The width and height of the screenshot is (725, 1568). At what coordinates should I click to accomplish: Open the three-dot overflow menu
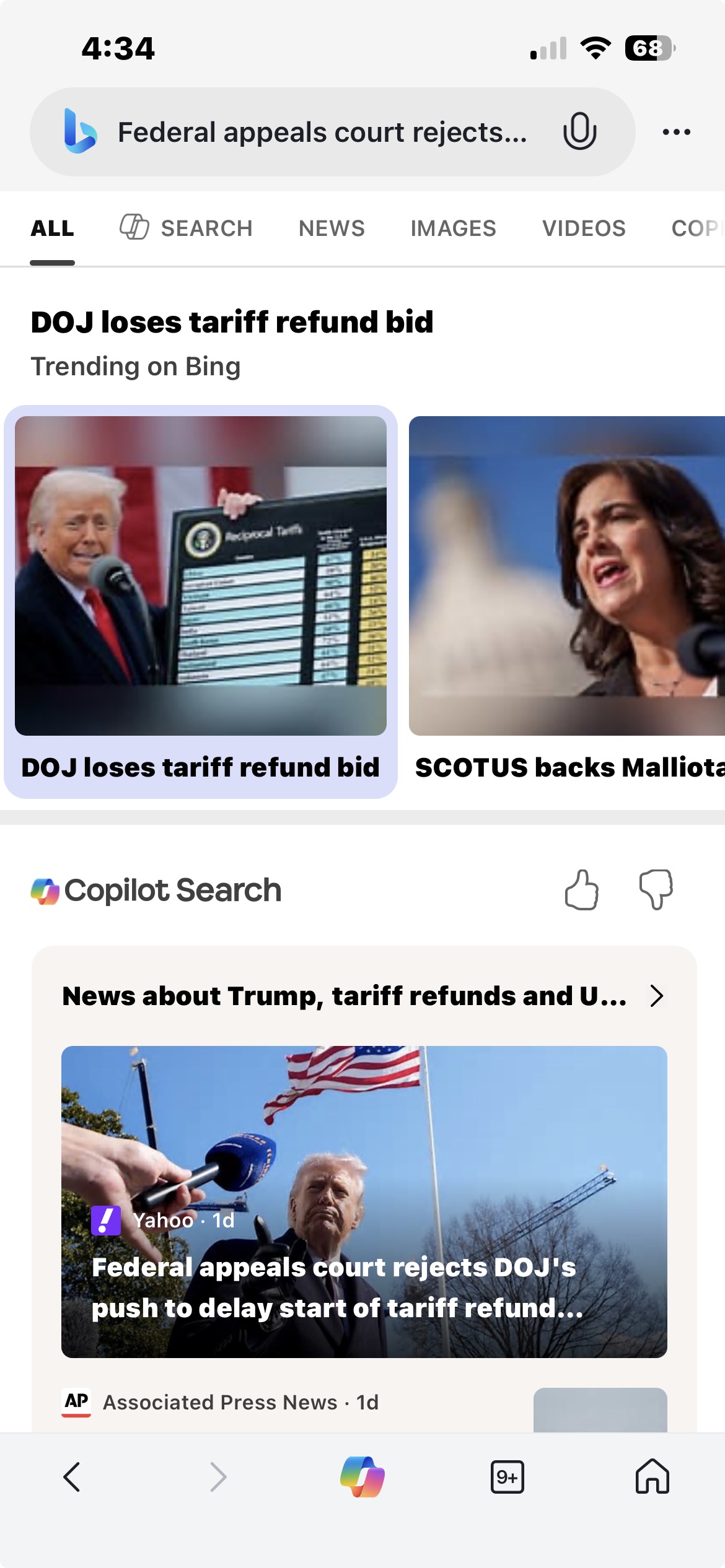point(676,132)
